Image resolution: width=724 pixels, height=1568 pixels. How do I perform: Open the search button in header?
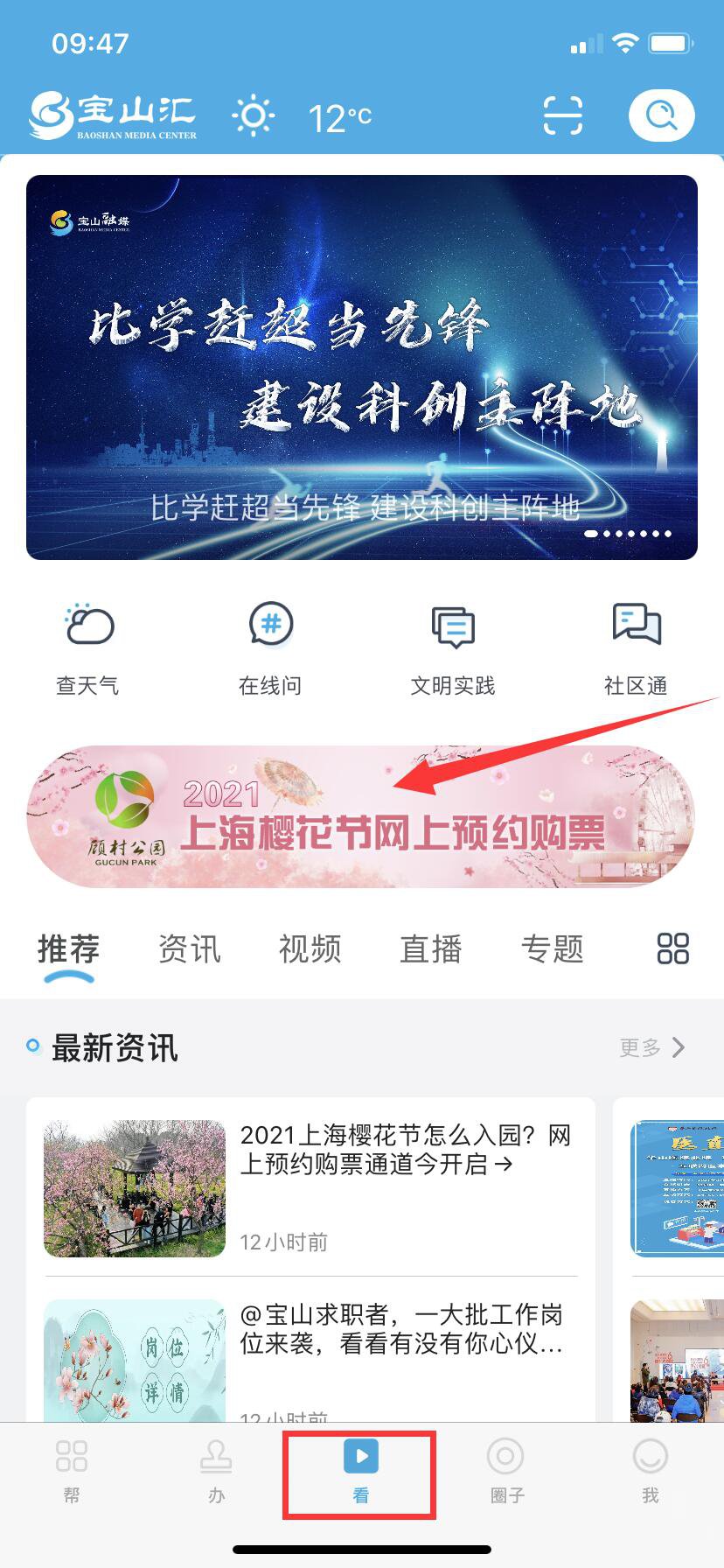coord(661,115)
